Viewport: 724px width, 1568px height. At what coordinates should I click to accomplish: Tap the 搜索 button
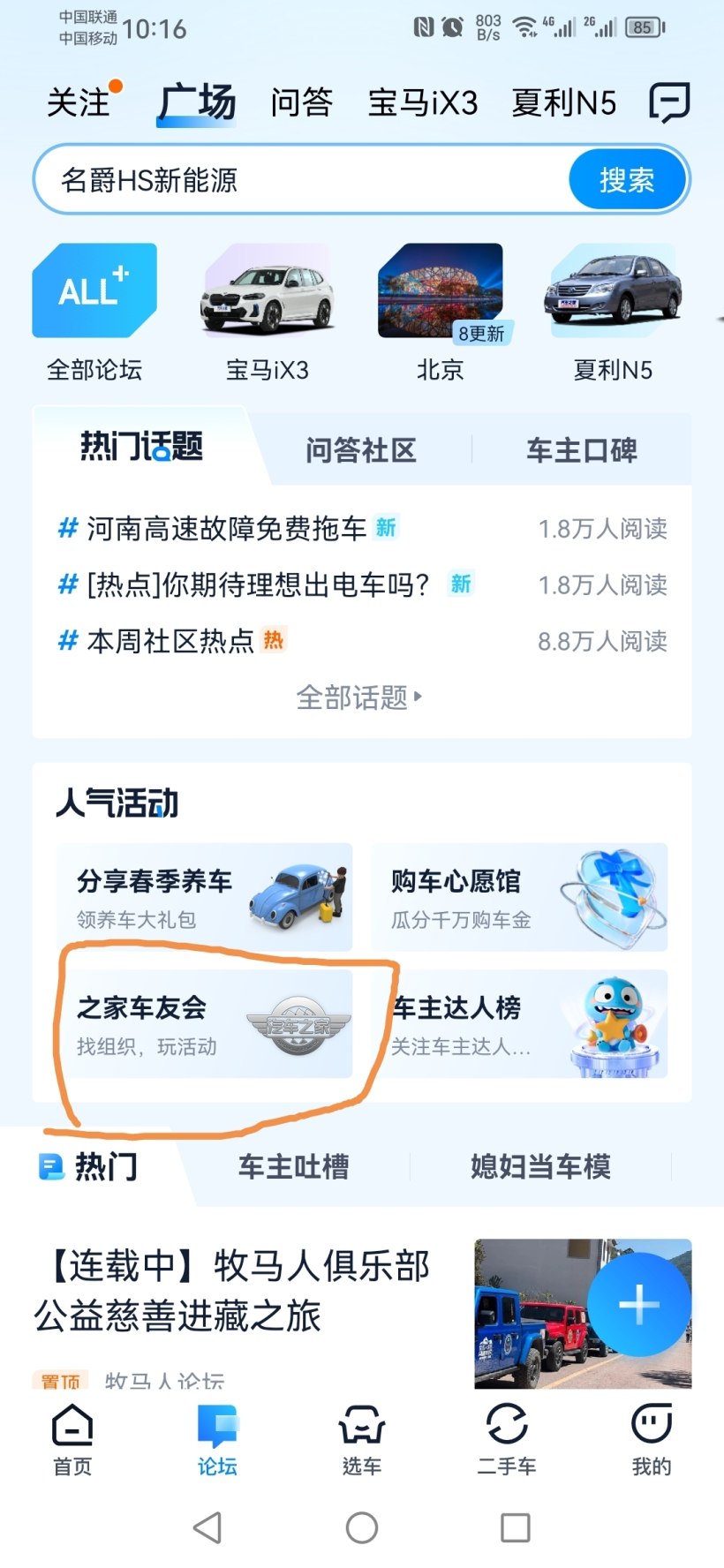[x=627, y=180]
